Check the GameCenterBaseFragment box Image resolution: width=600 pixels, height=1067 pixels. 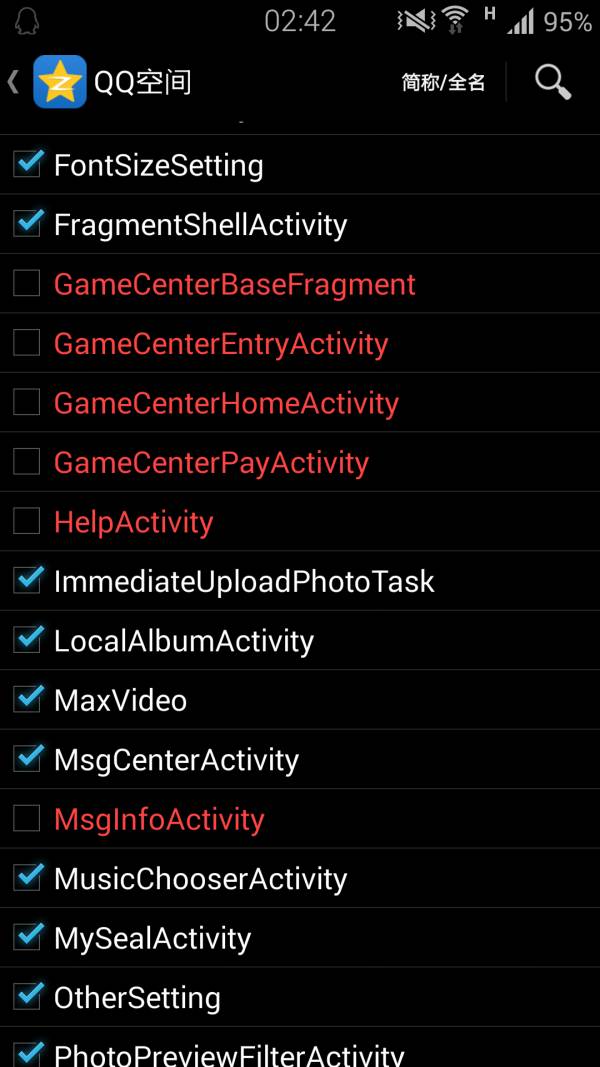[27, 283]
